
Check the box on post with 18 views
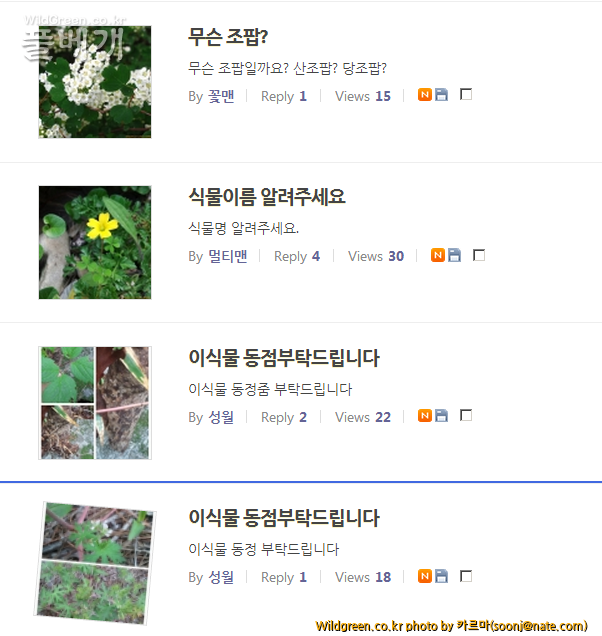point(466,576)
